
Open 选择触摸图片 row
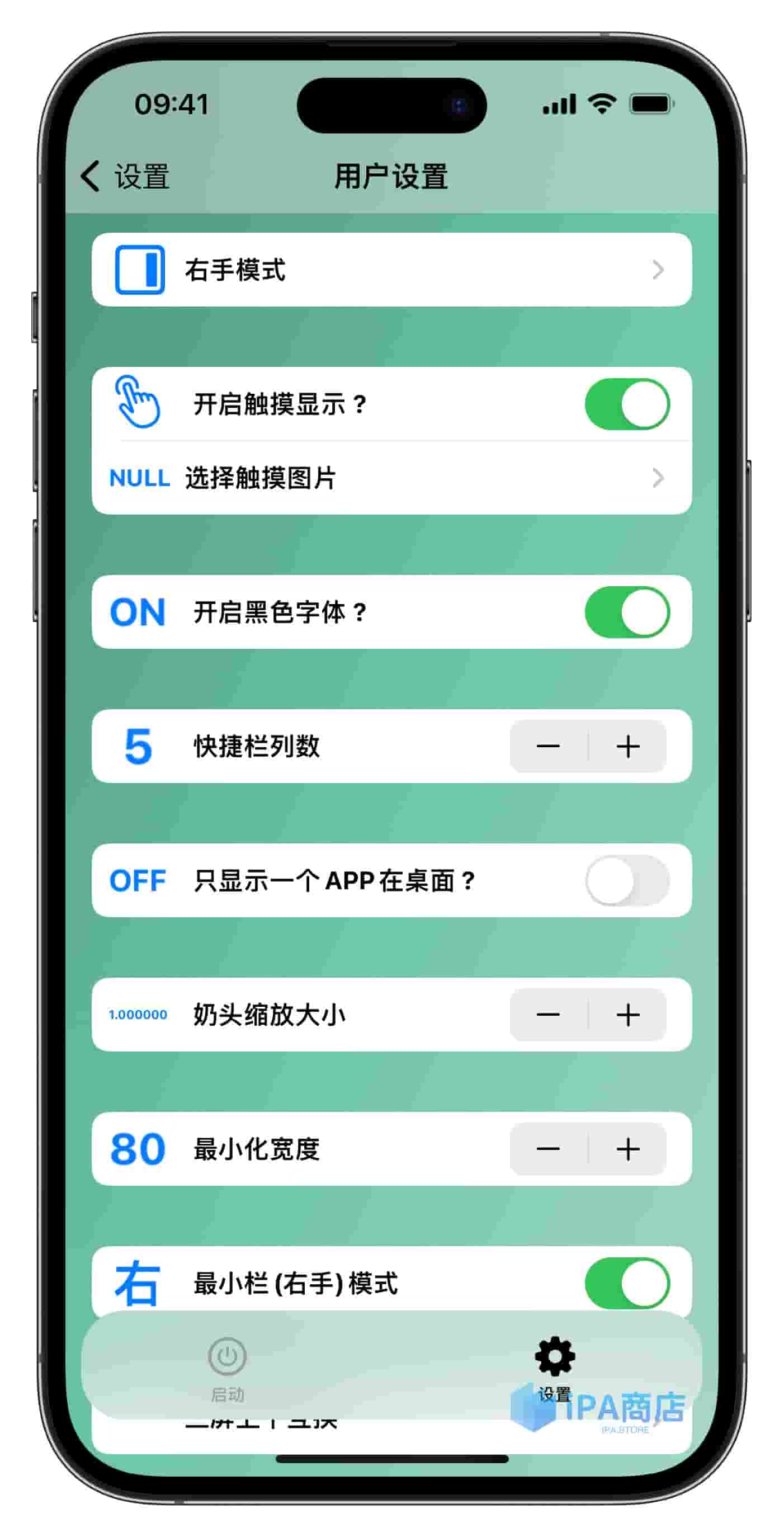tap(391, 478)
